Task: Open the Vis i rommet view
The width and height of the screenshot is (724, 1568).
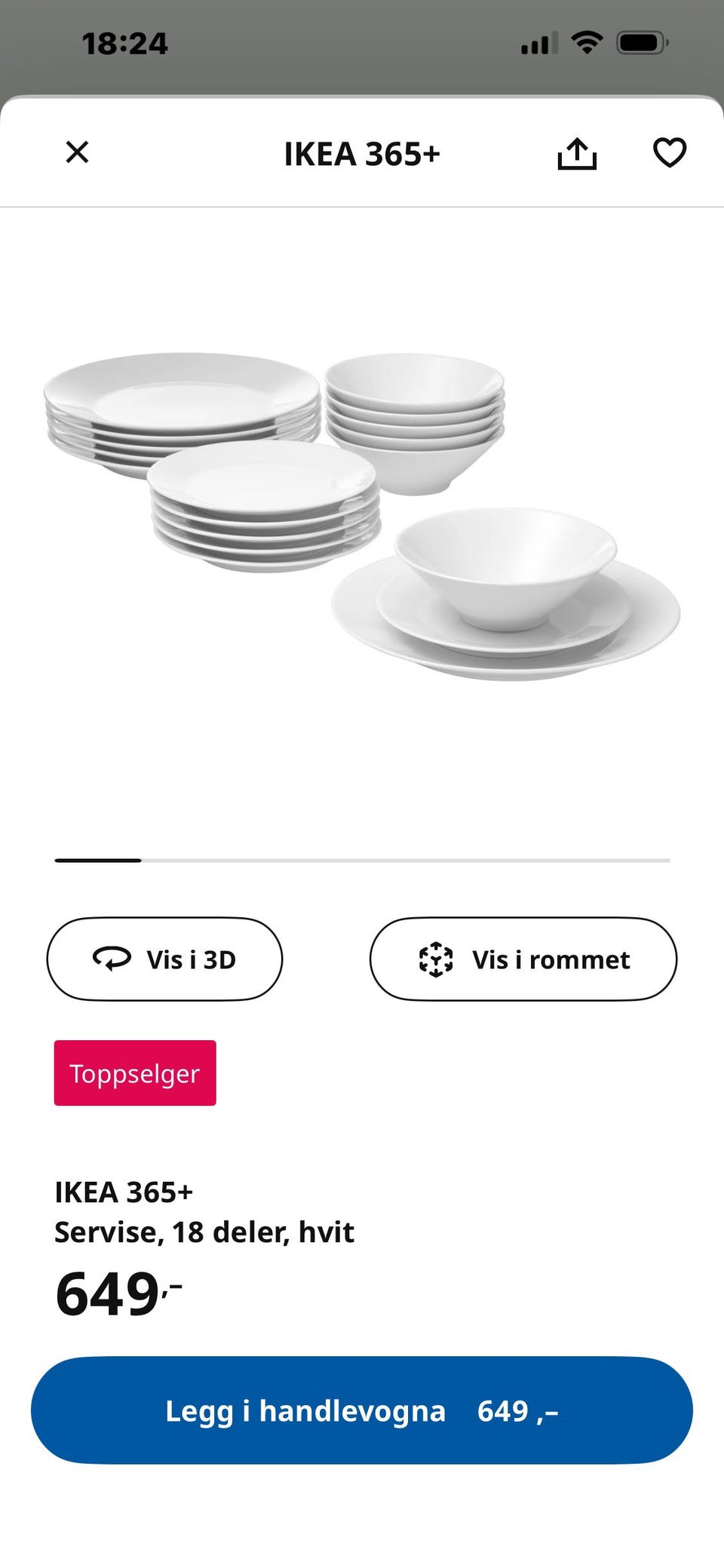Action: (x=523, y=959)
